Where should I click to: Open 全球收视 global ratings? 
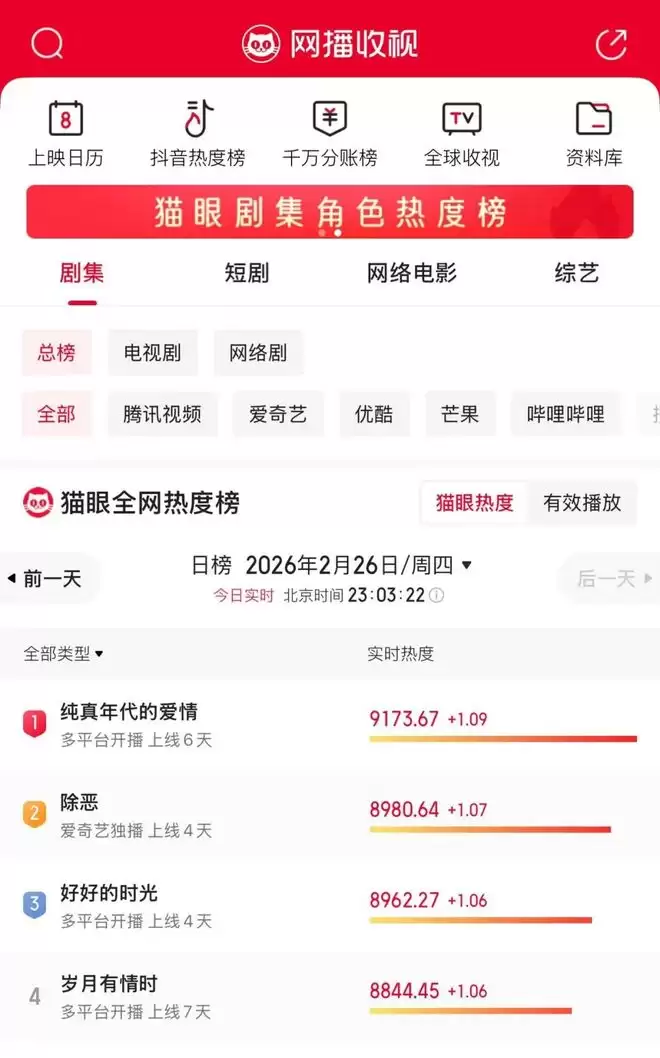click(461, 134)
